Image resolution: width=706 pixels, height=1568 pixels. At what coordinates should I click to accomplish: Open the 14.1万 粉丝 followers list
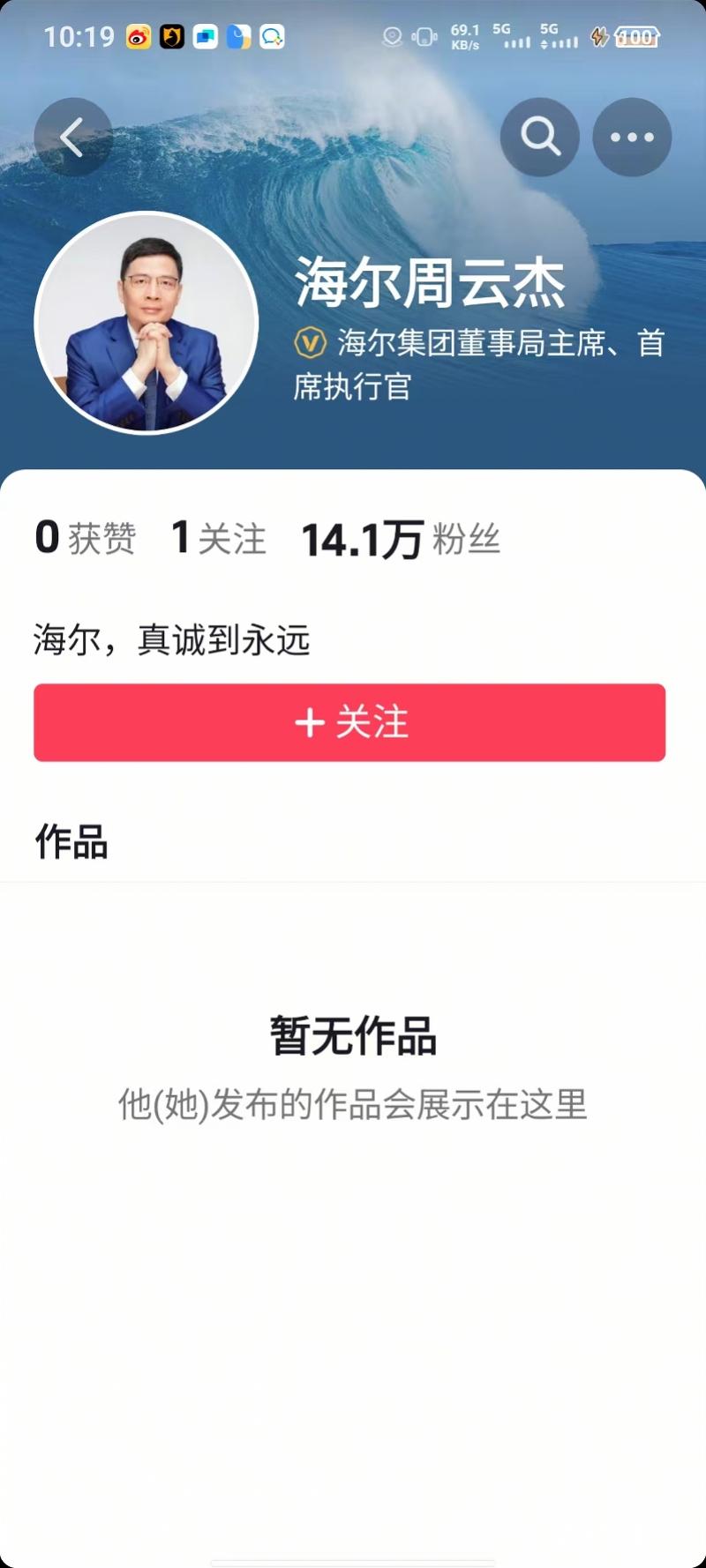click(x=401, y=539)
